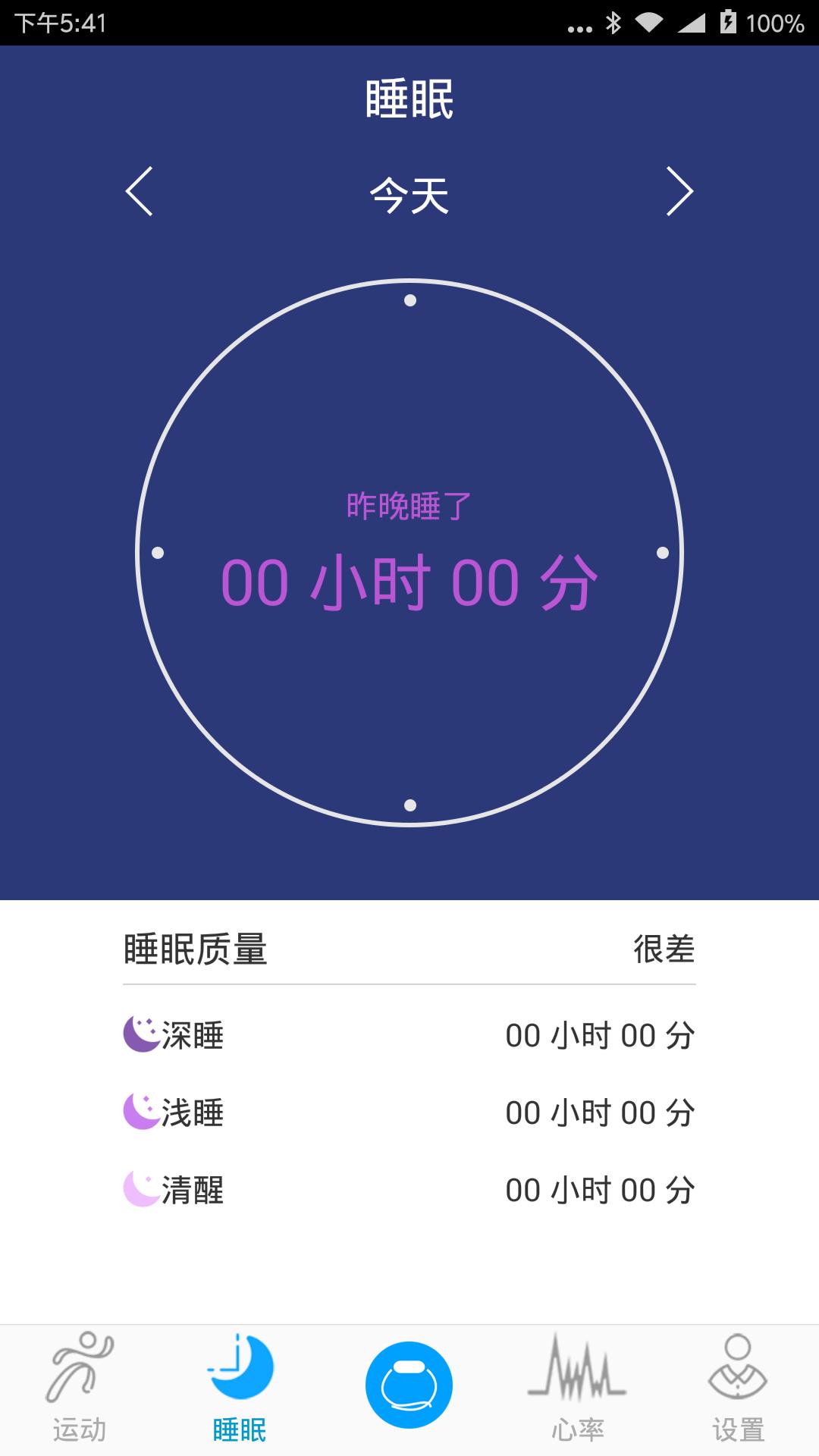Go to the next day's sleep data
The width and height of the screenshot is (819, 1456).
[679, 192]
